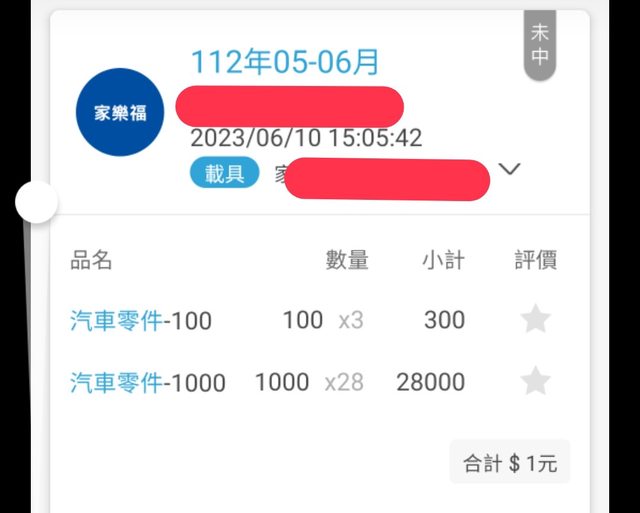Open the 汽車零件-1000 product link
Screen dimensions: 640x513
click(116, 382)
